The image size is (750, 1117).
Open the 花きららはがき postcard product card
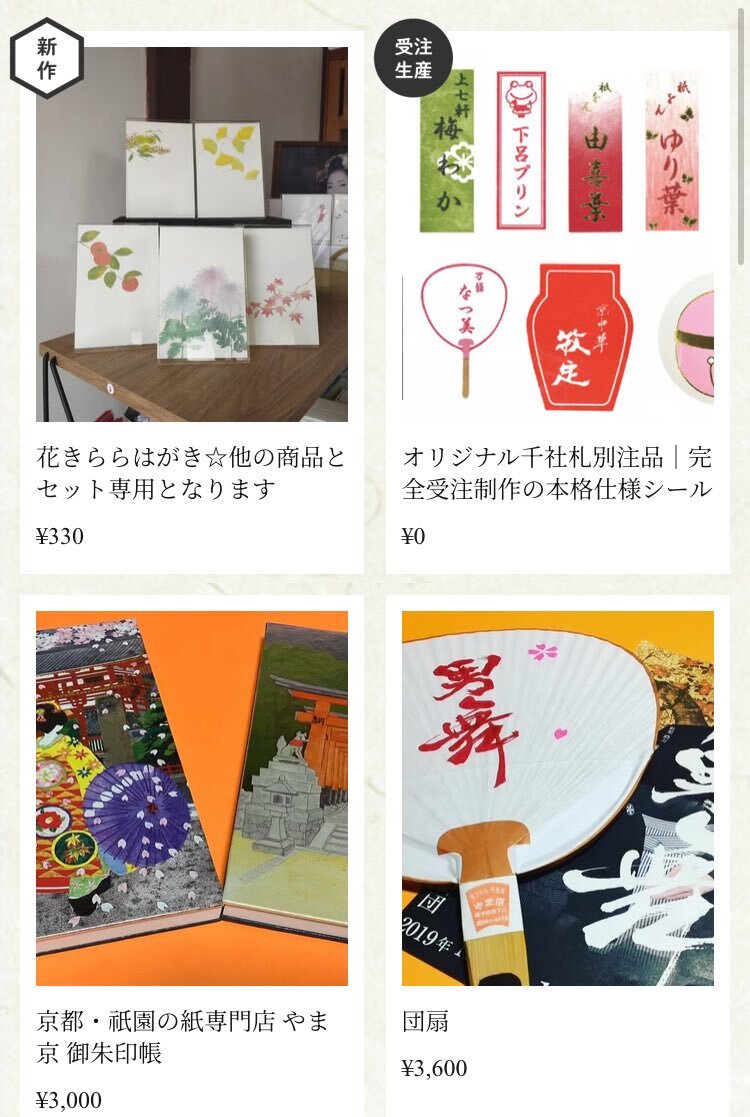click(192, 302)
